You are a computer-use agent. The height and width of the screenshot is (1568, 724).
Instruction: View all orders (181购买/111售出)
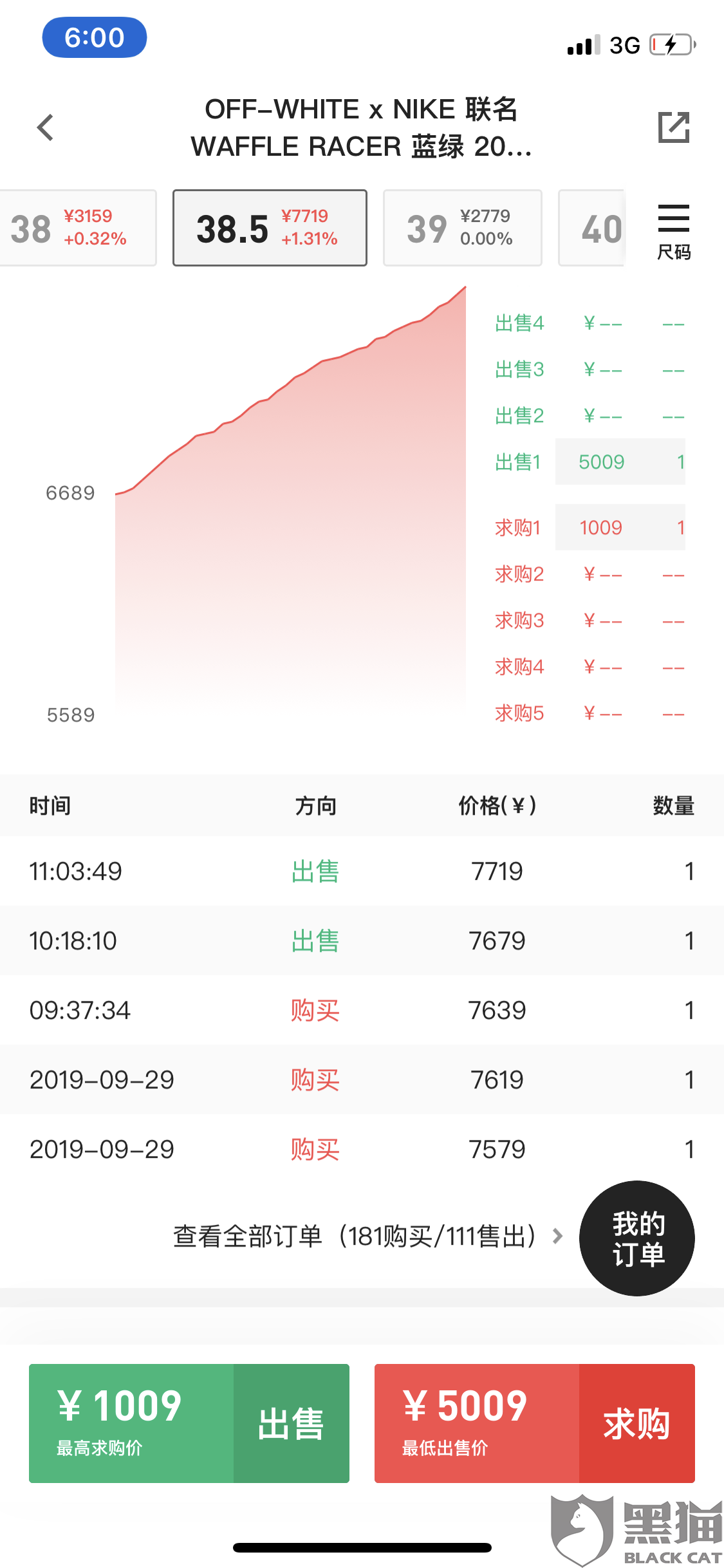pos(367,1237)
